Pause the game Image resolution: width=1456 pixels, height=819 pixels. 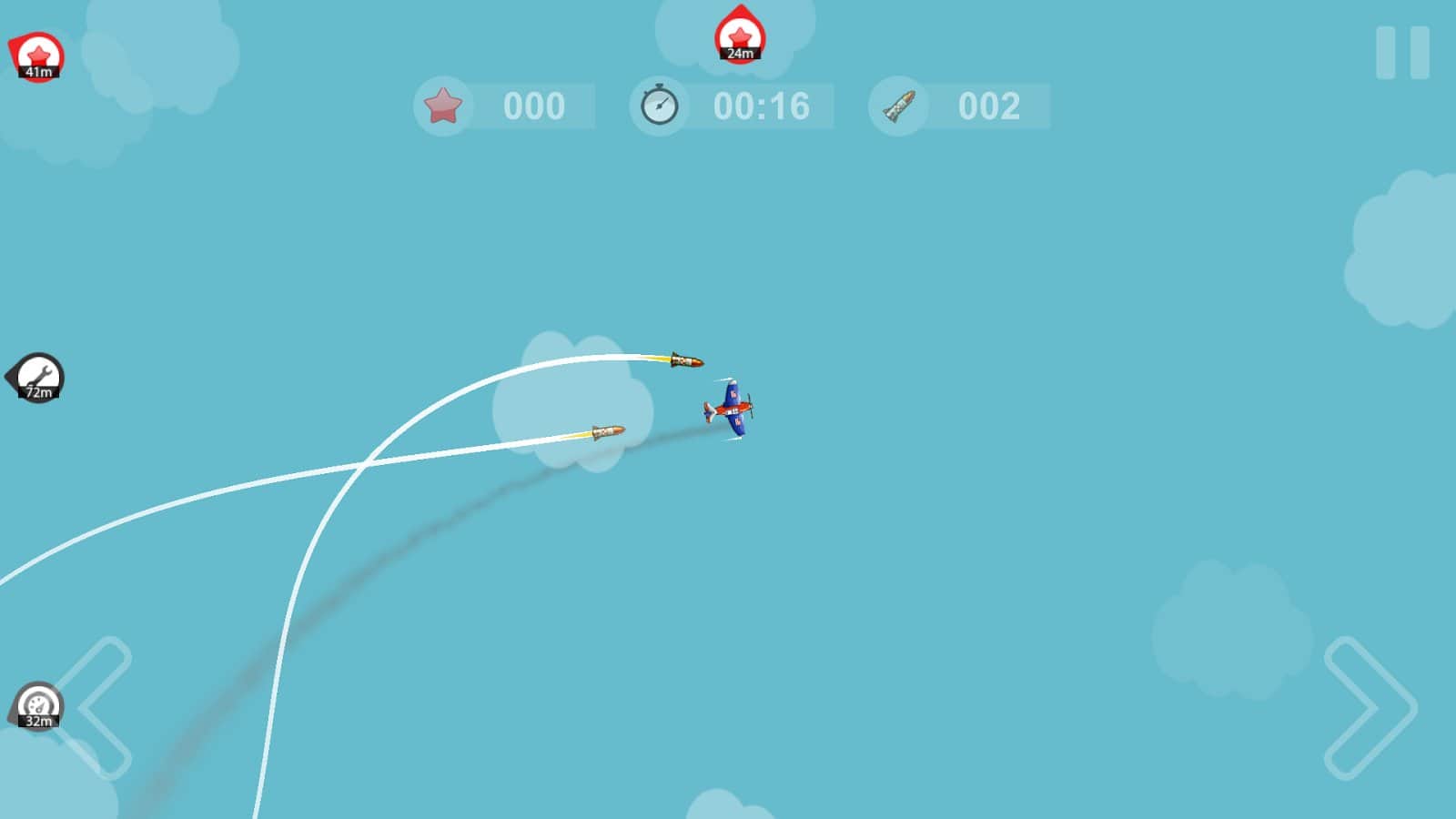tap(1402, 53)
